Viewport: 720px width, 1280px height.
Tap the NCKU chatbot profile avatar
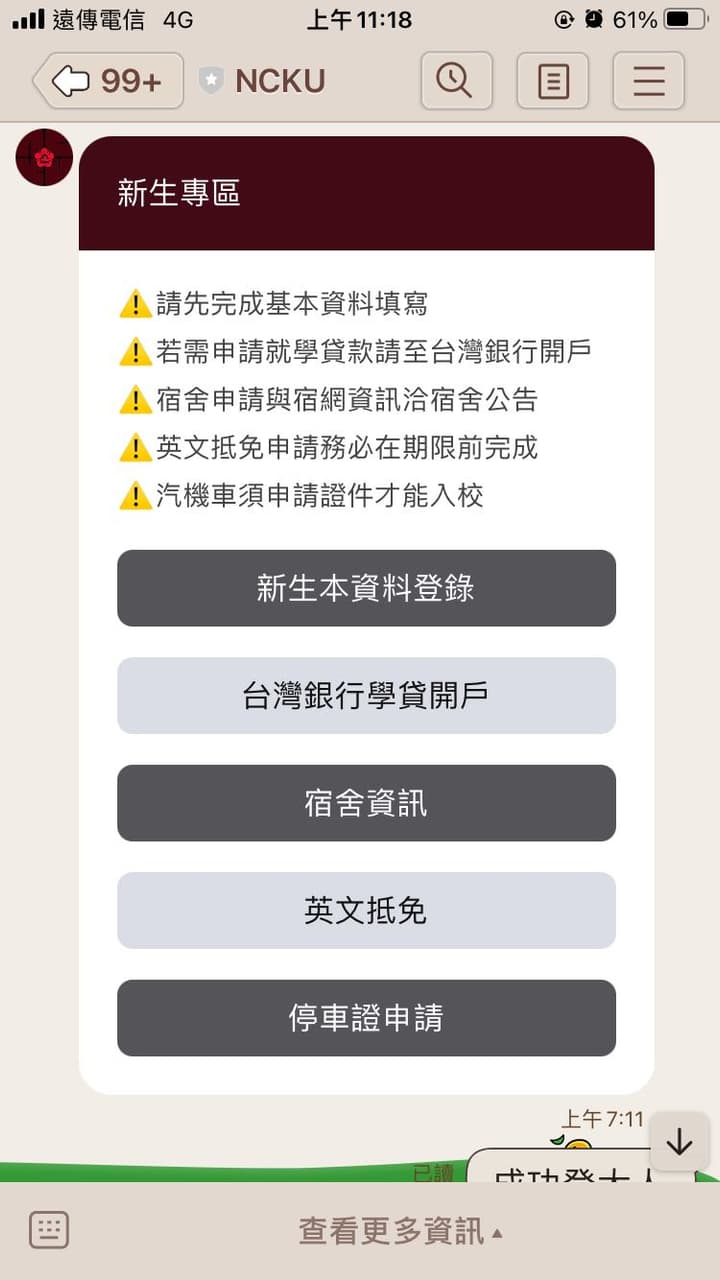tap(43, 158)
